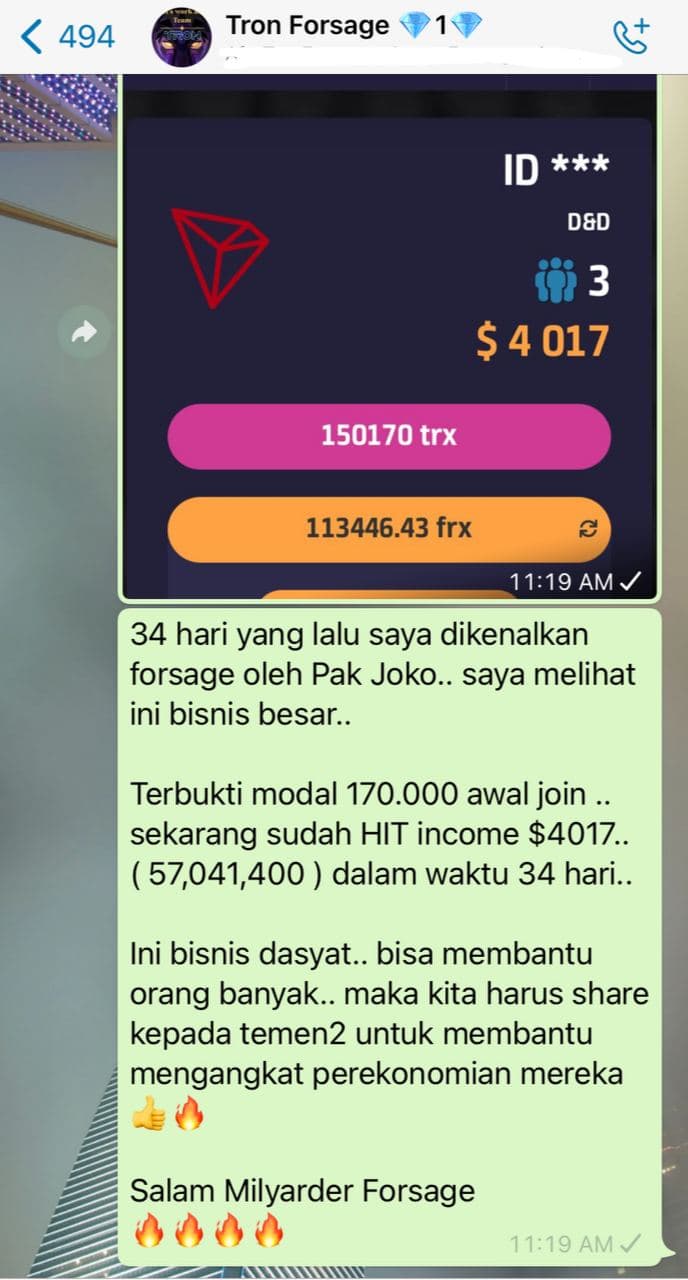Screen dimensions: 688x1280
Task: Start a call with the group
Action: click(x=631, y=37)
